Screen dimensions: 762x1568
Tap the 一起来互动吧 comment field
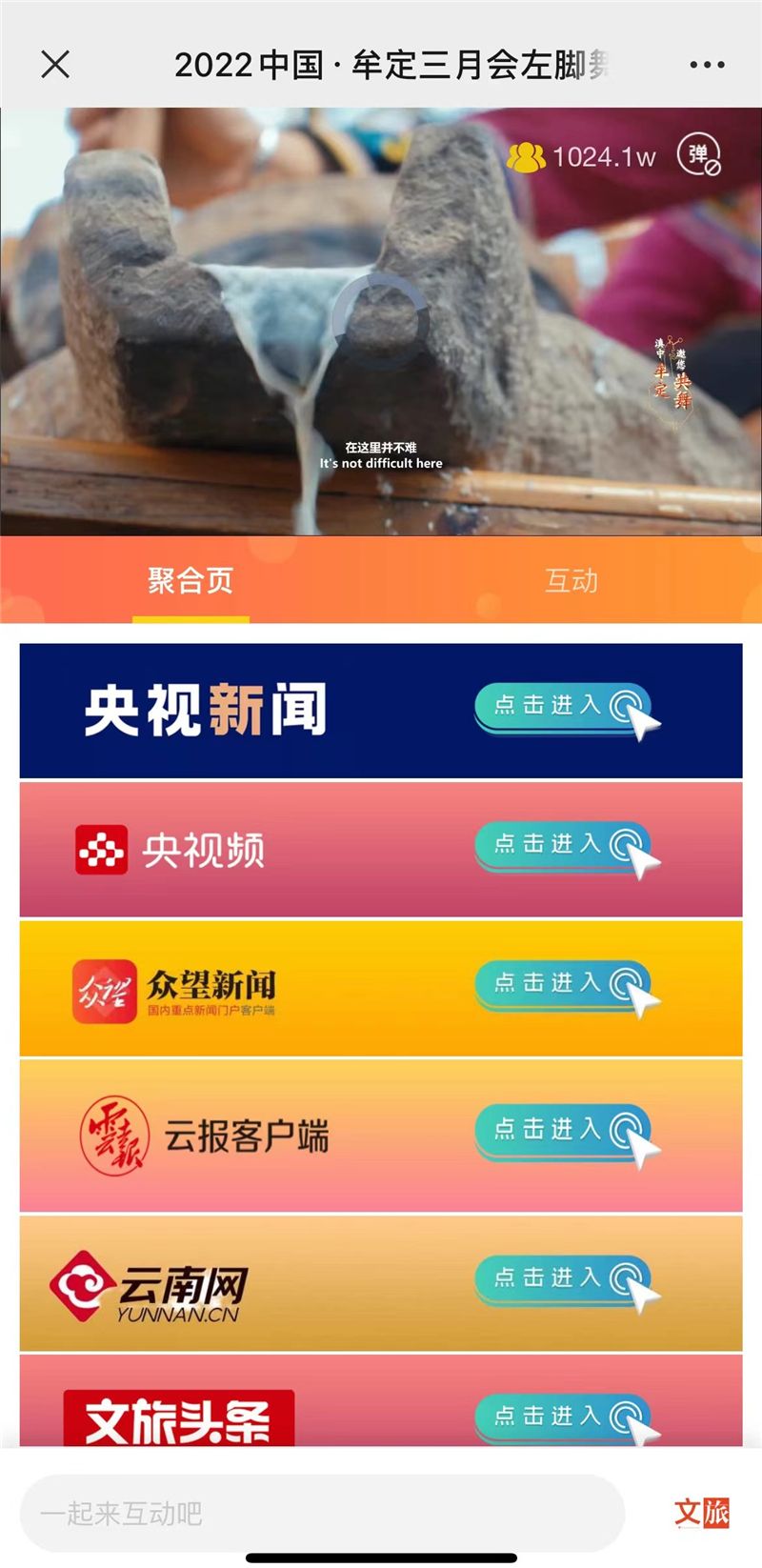point(322,1512)
